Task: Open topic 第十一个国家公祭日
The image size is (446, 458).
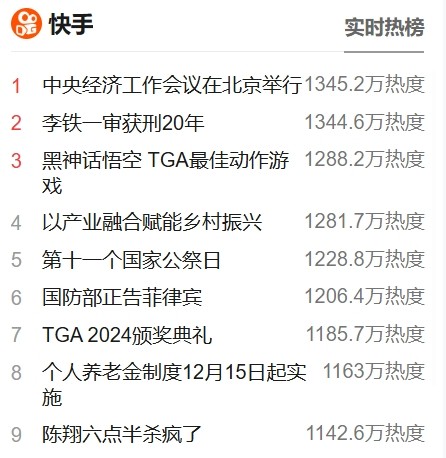Action: (x=131, y=260)
